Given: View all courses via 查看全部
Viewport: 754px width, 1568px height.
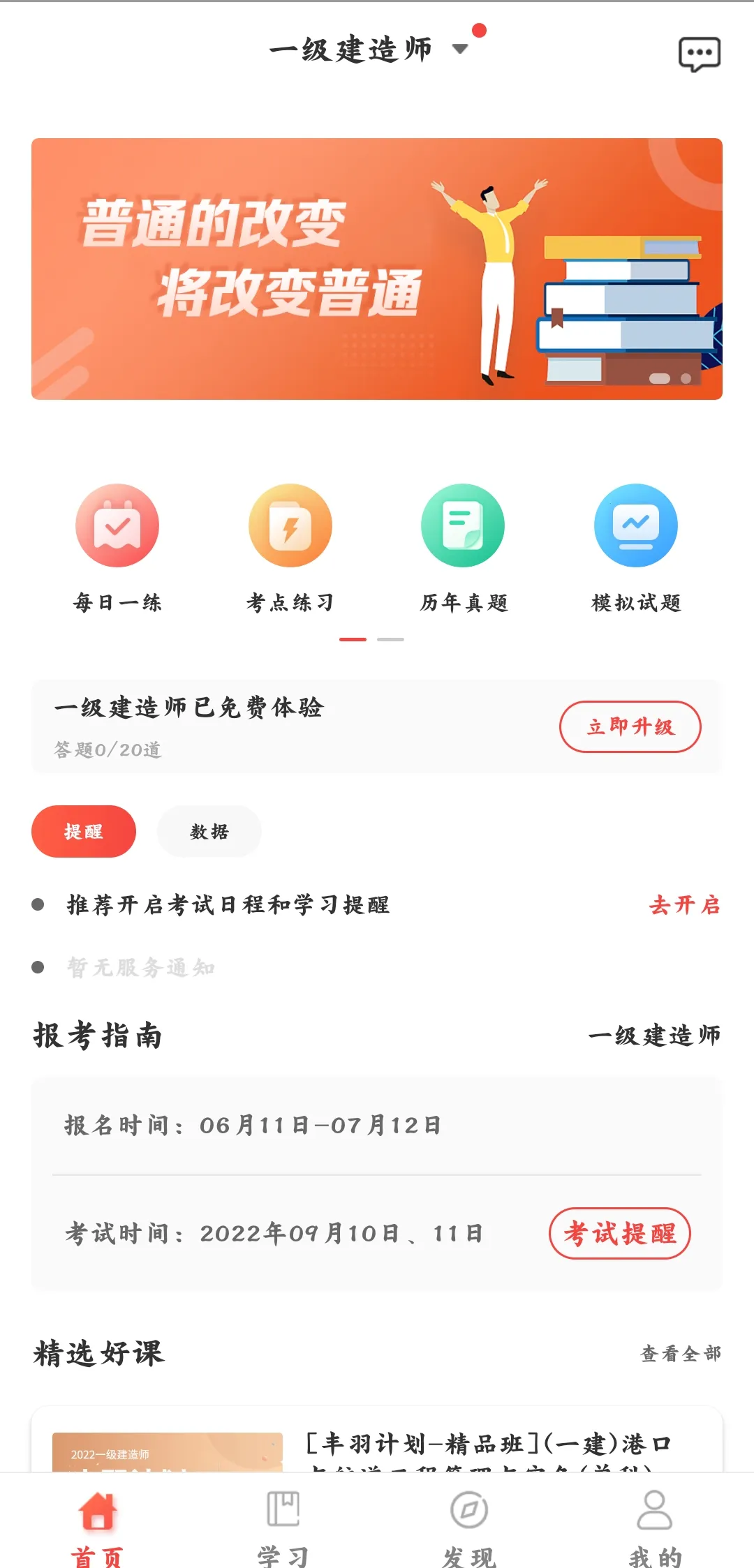Looking at the screenshot, I should click(681, 1354).
